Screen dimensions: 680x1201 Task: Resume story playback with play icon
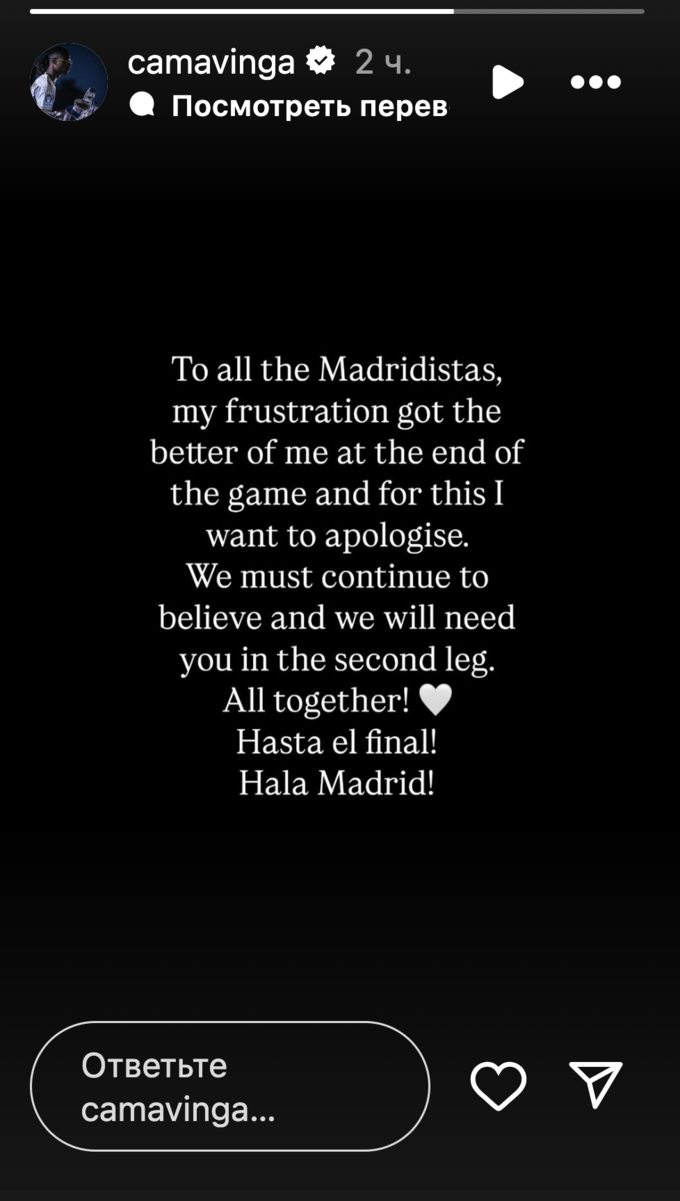(x=507, y=82)
